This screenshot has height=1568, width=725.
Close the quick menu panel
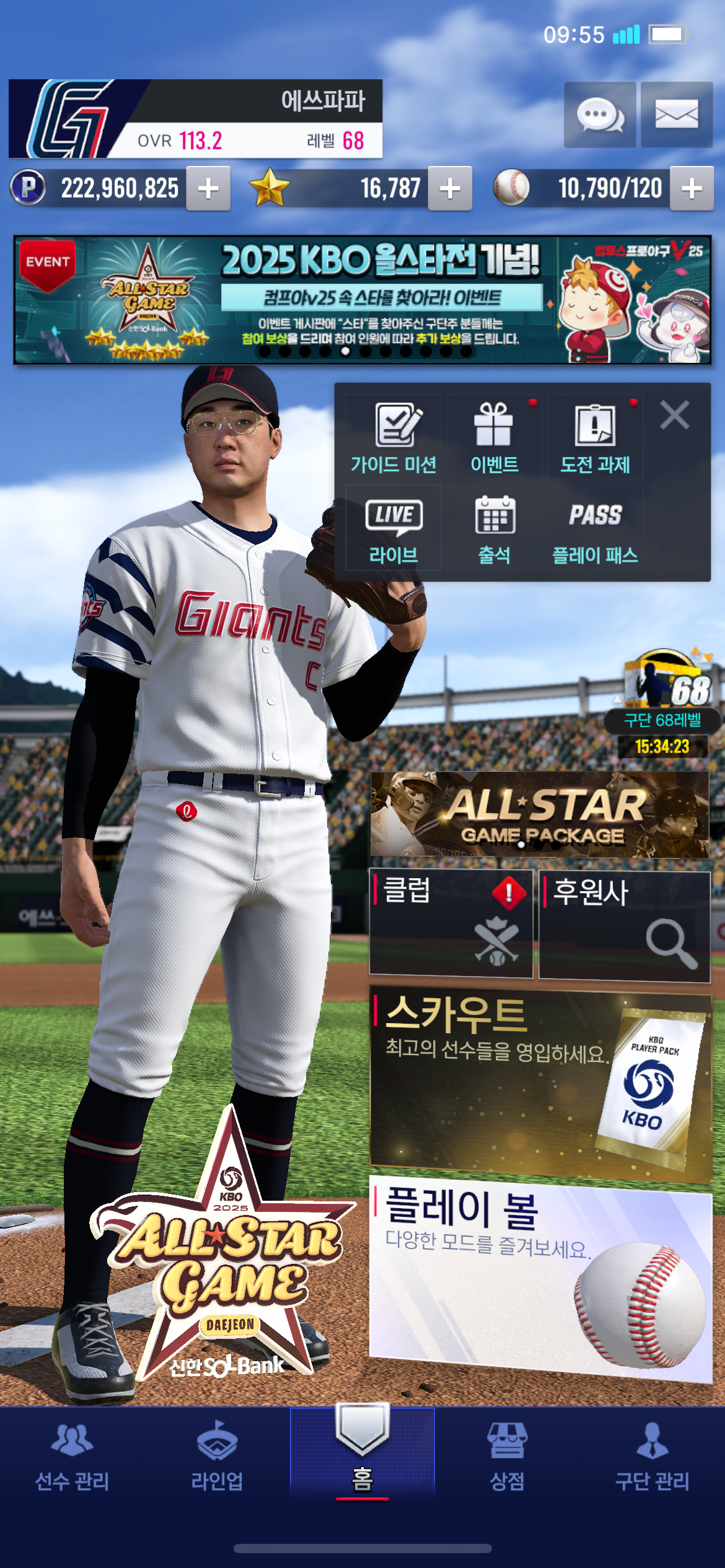pyautogui.click(x=675, y=415)
